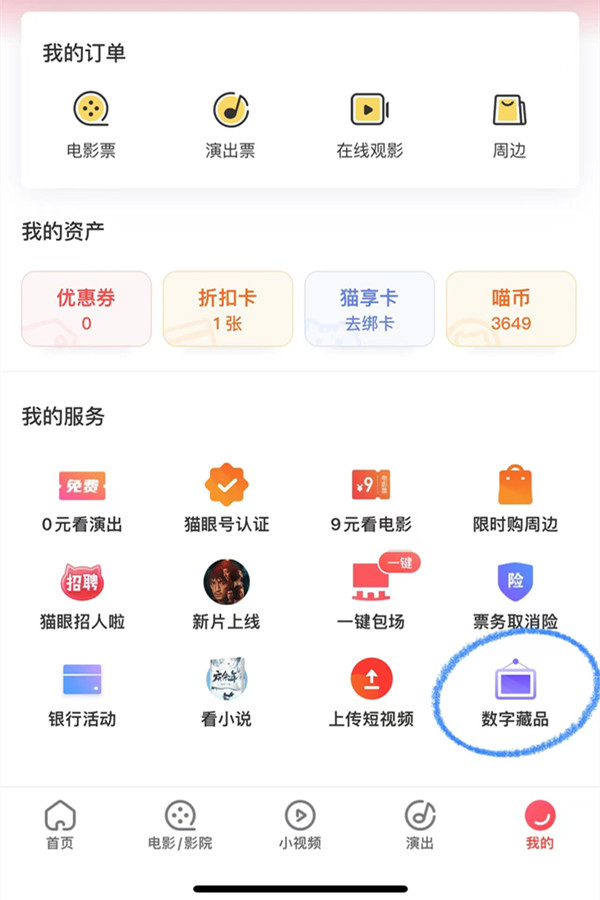
Task: Go to 限时购周边 shop
Action: [515, 500]
